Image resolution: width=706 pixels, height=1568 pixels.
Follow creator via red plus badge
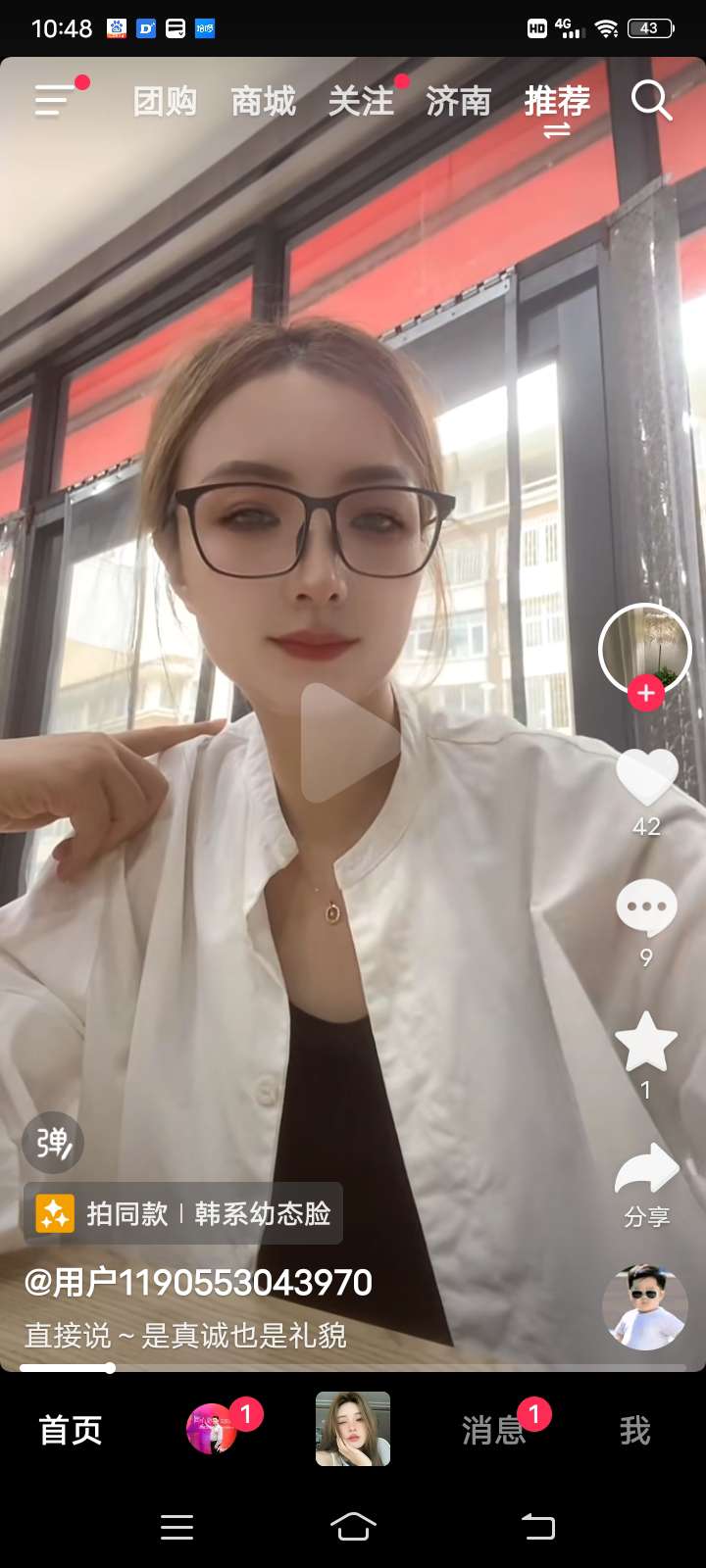pos(645,694)
